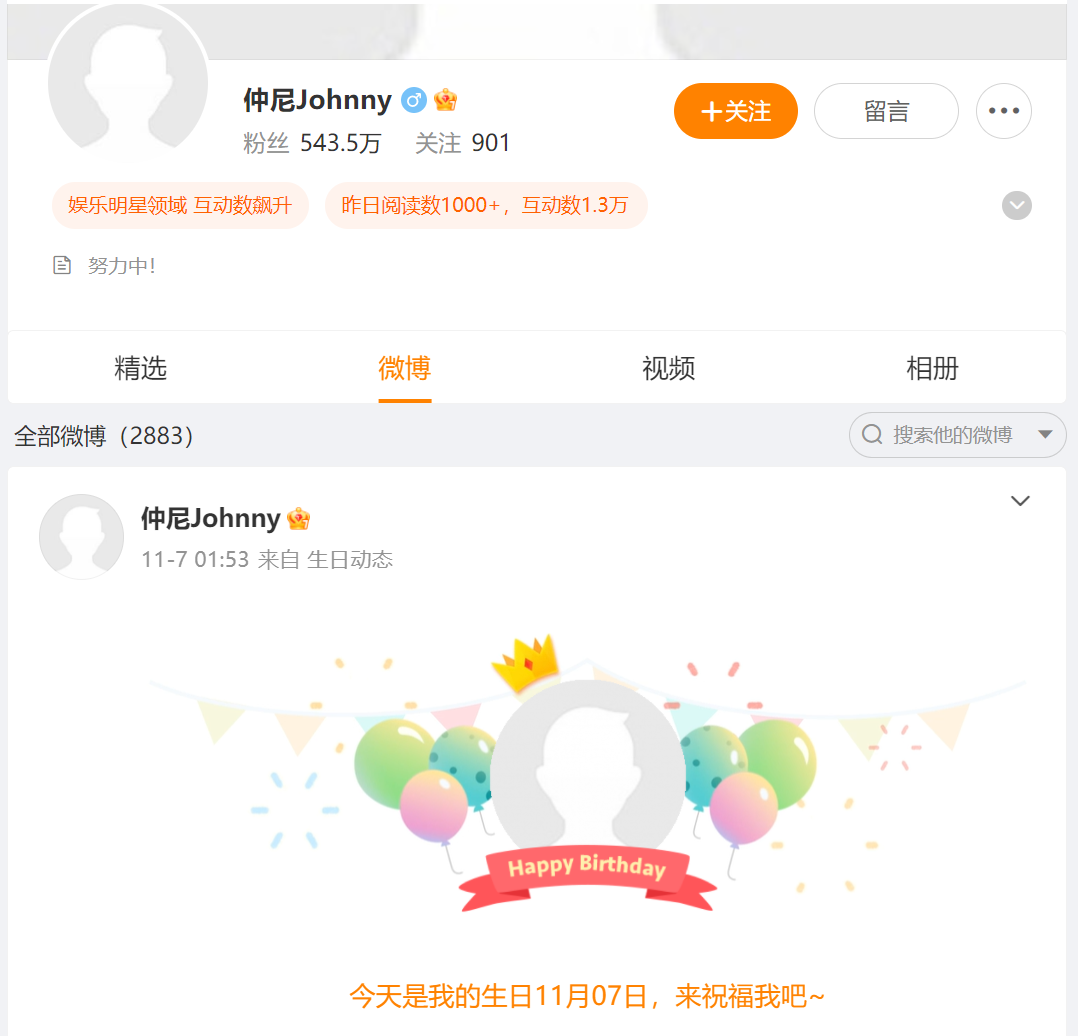Open the dropdown arrow beside search field
This screenshot has height=1036, width=1078.
(1045, 435)
